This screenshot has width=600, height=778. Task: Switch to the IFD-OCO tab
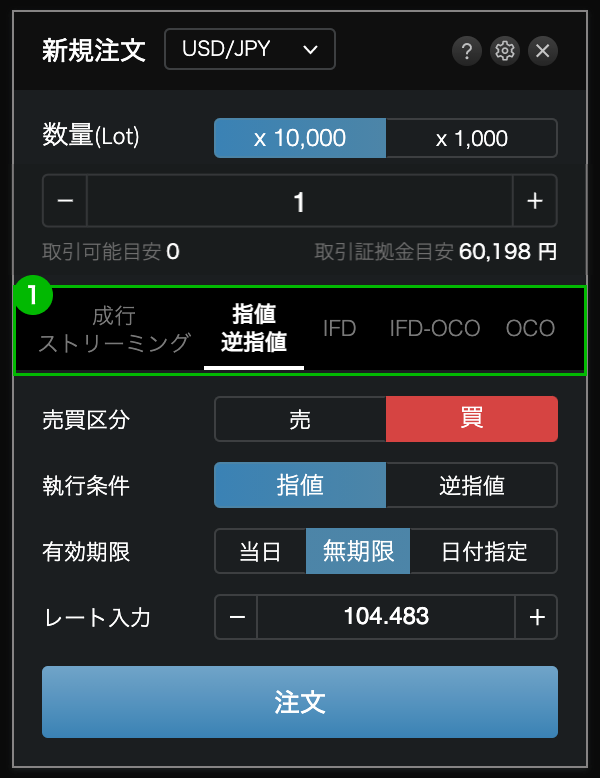point(435,328)
